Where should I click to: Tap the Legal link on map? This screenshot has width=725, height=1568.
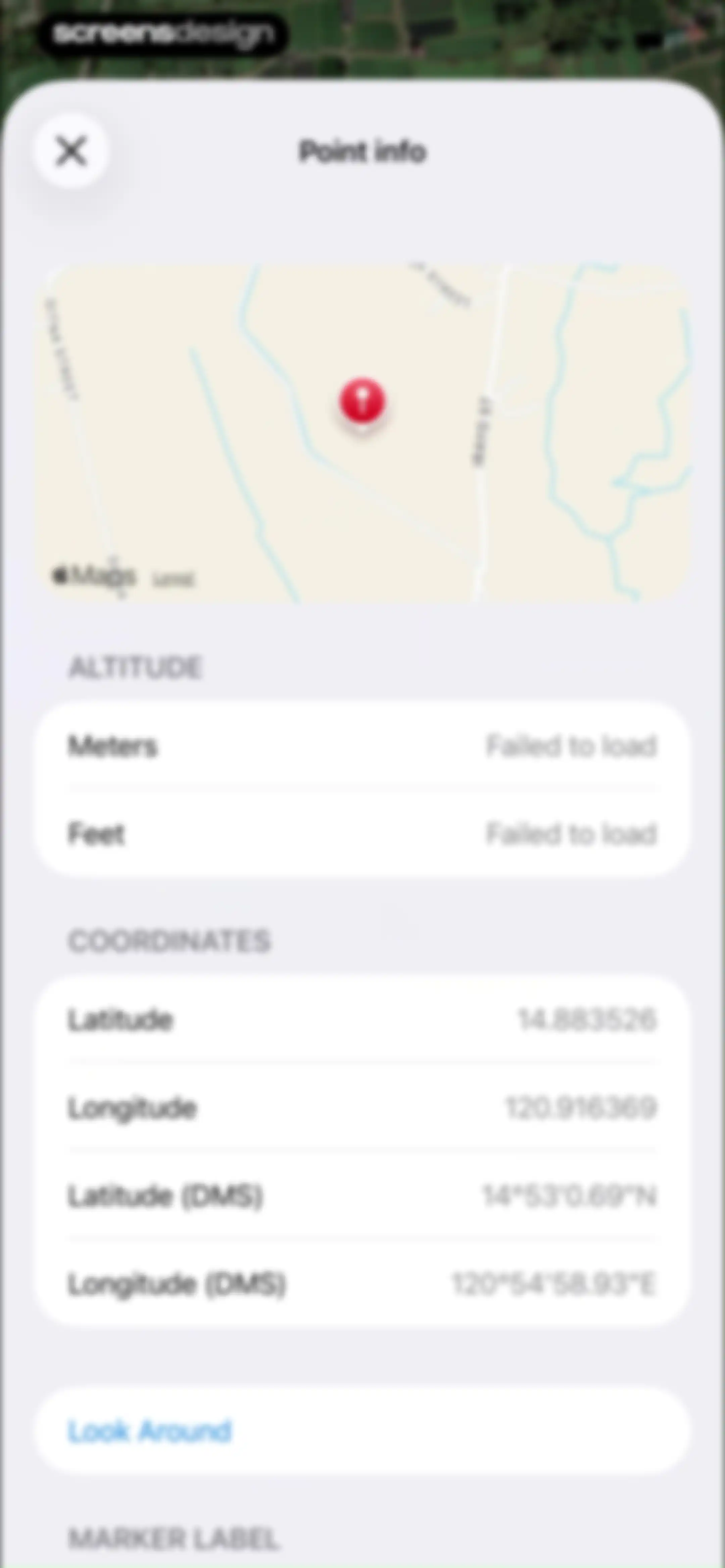coord(173,580)
